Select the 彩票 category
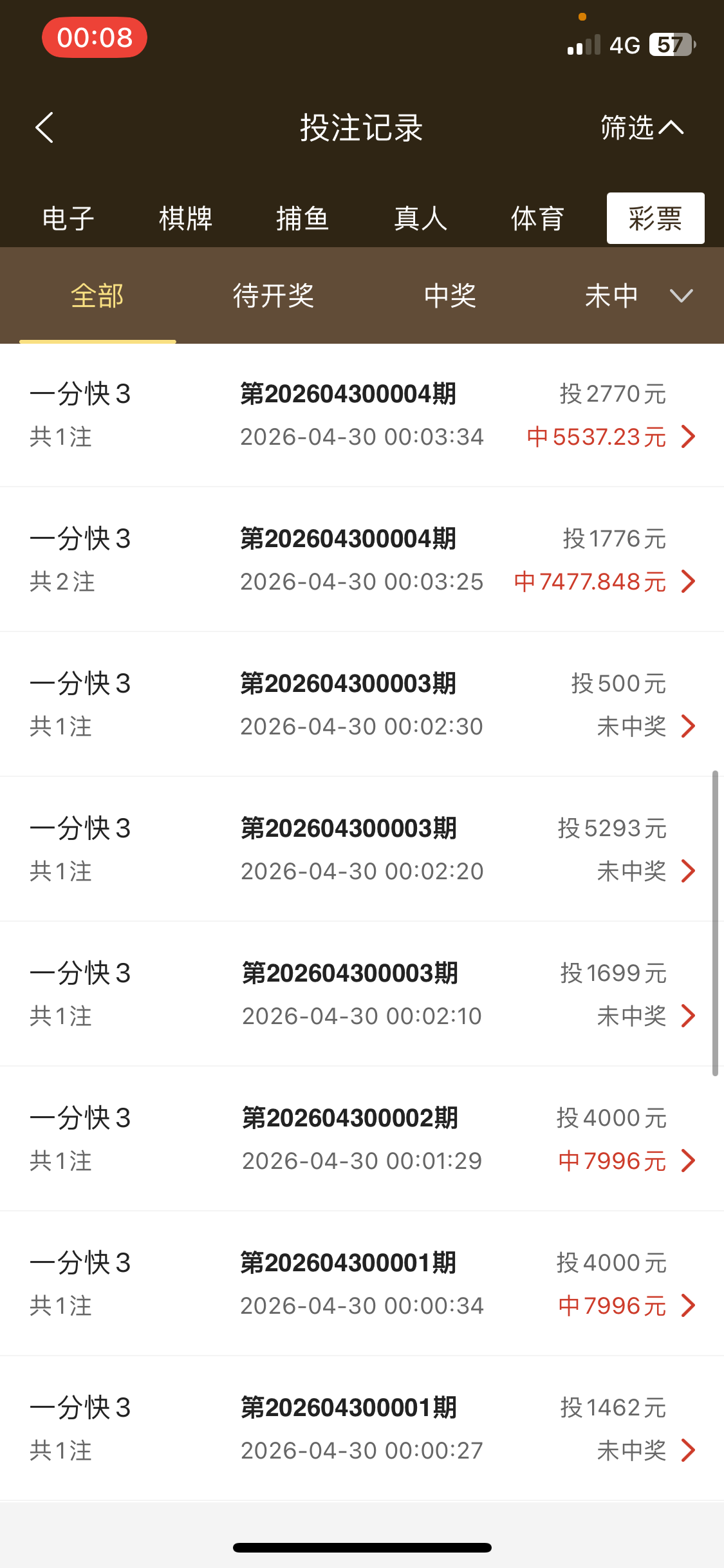Image resolution: width=724 pixels, height=1568 pixels. 655,219
